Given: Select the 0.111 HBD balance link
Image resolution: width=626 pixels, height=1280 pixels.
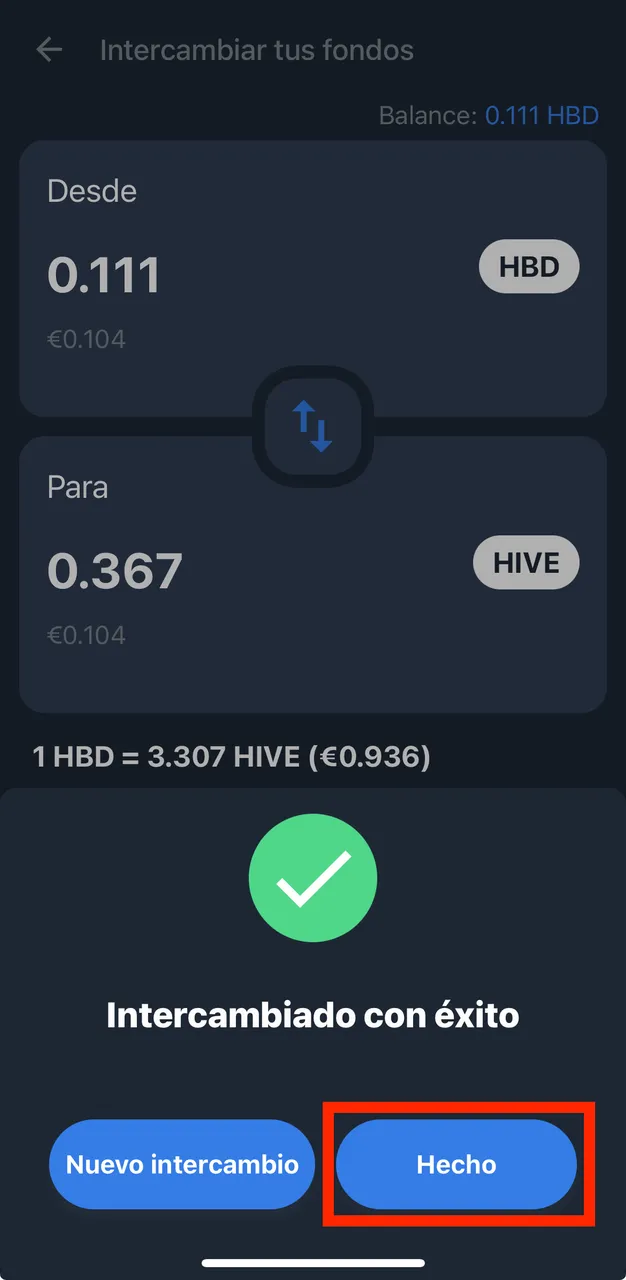Looking at the screenshot, I should tap(541, 116).
